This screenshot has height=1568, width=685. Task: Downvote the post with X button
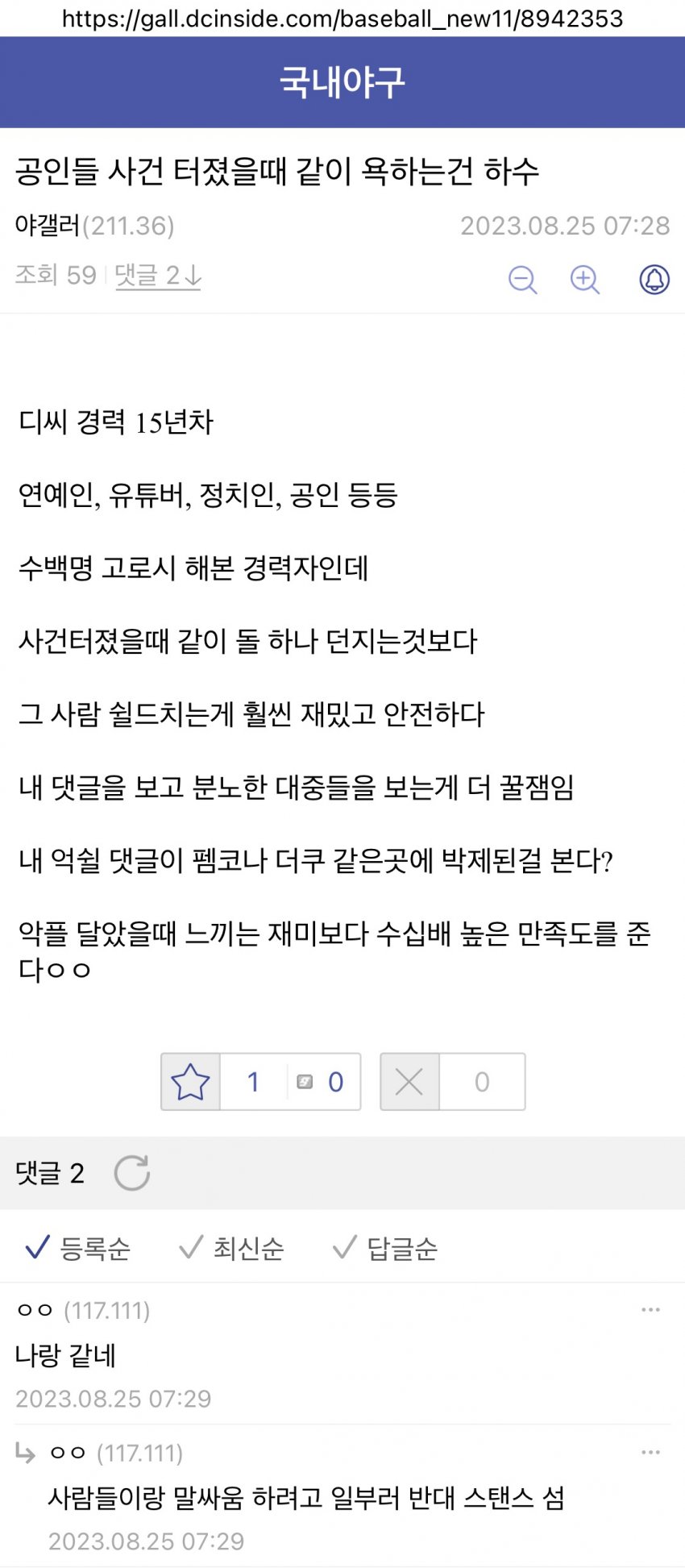click(x=409, y=1082)
